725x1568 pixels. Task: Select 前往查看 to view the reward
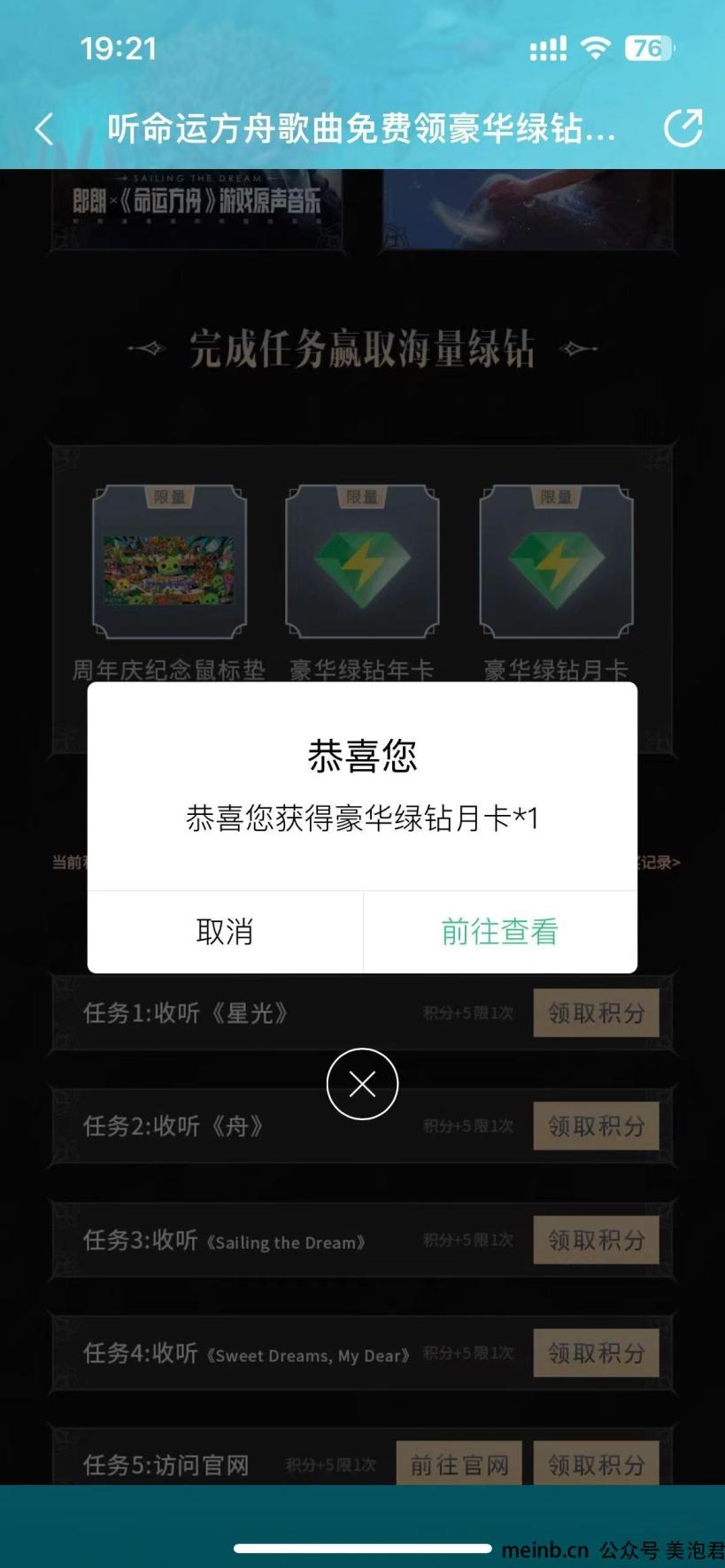coord(499,932)
